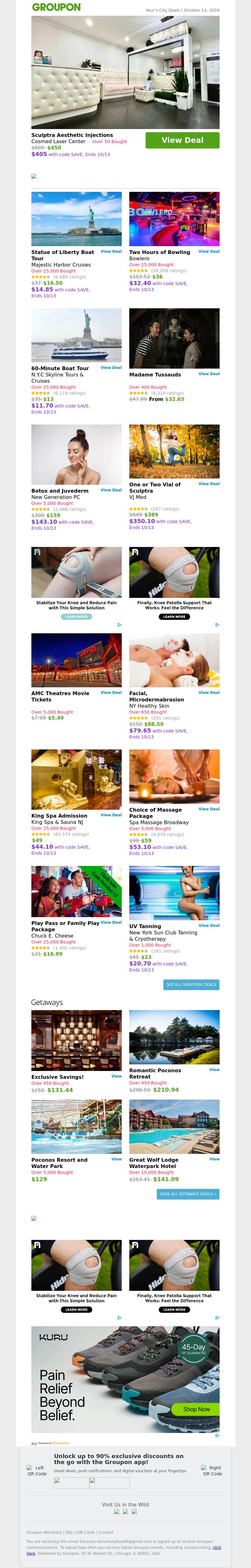View the 60-Minute Boat Tour deal
Screen dimensions: 251x1568
[x=111, y=368]
